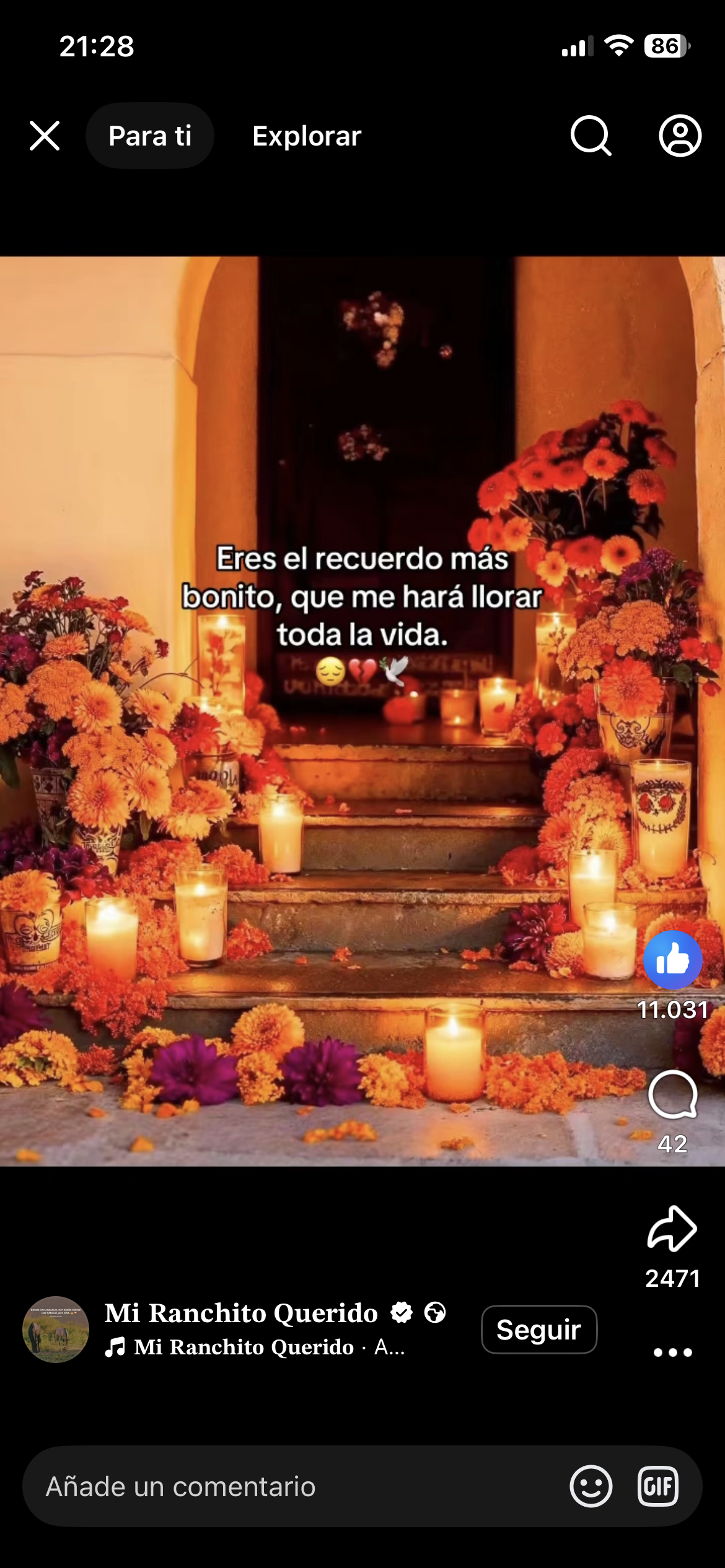
Task: Open the Mi Ranchito Querido audio track
Action: tap(254, 1347)
